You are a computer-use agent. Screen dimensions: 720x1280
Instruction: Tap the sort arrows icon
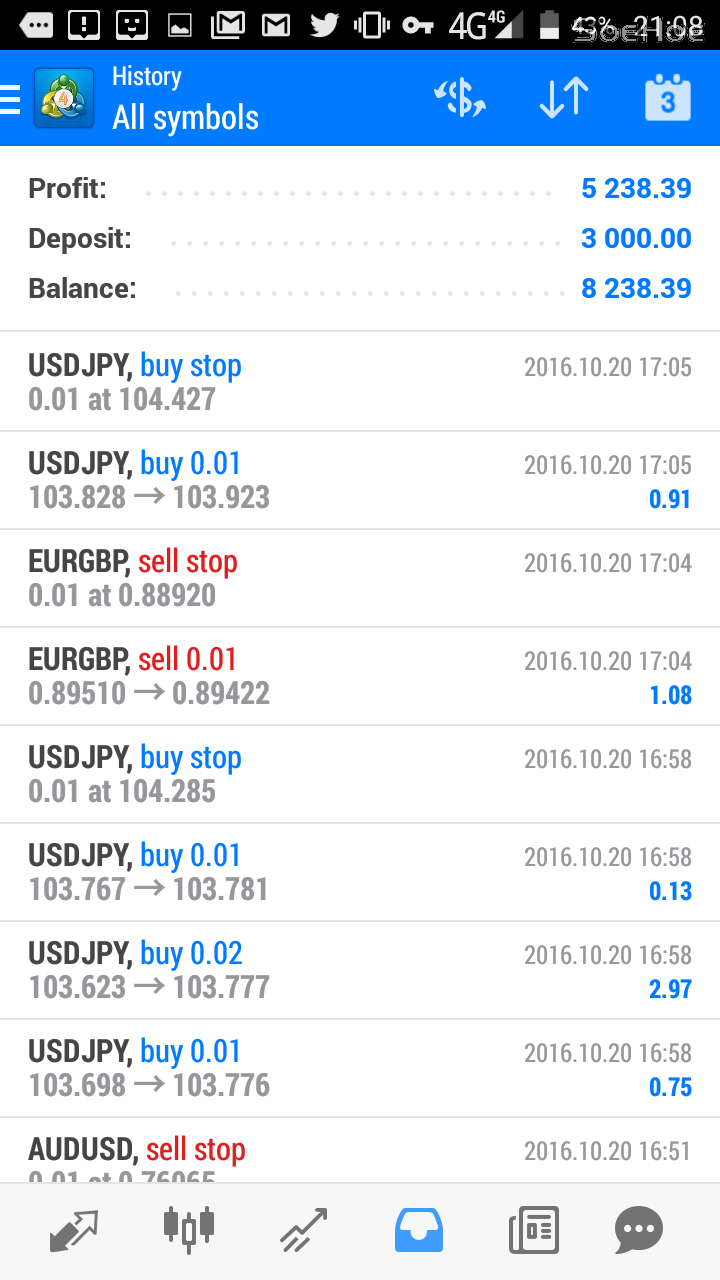pos(562,97)
